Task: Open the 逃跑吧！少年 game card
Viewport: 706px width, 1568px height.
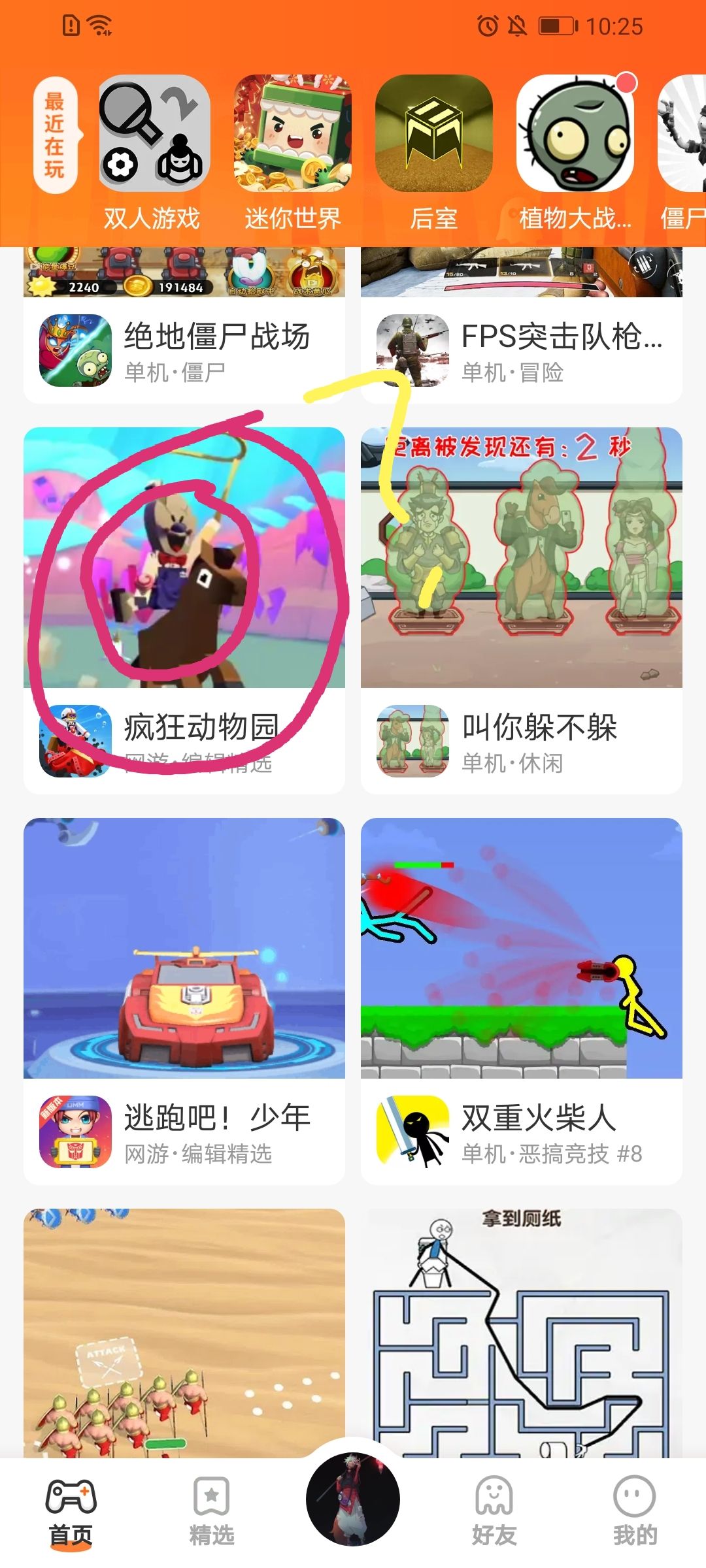Action: (184, 1002)
